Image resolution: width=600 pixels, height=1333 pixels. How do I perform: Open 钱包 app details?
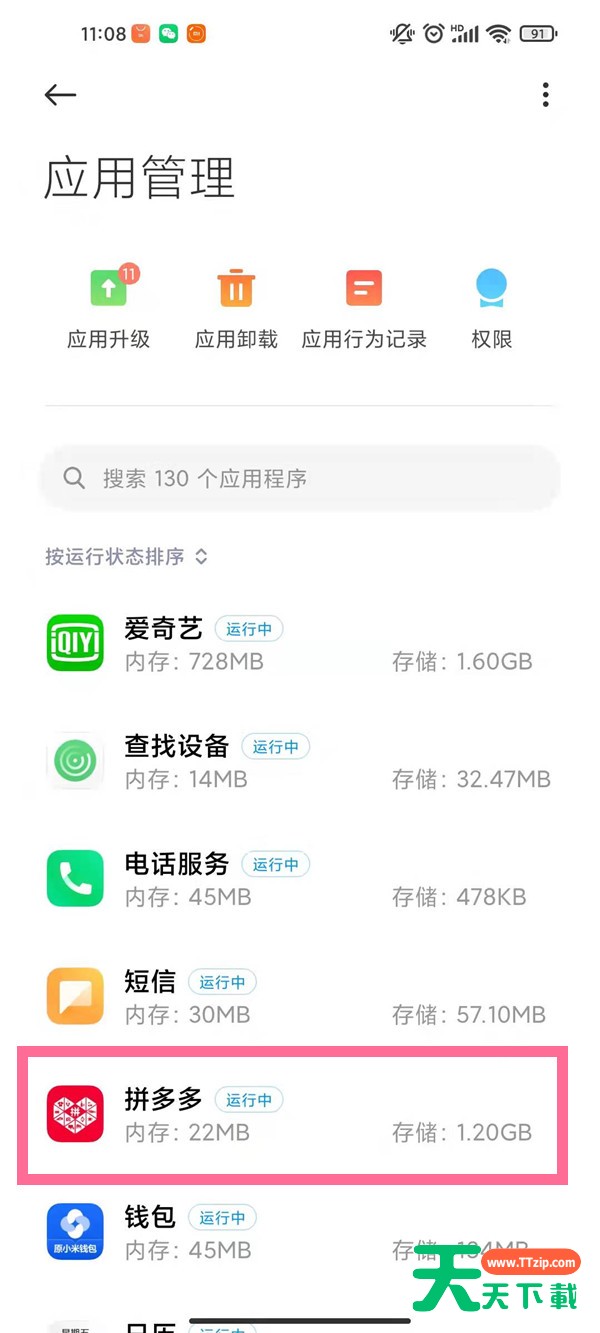click(300, 1232)
